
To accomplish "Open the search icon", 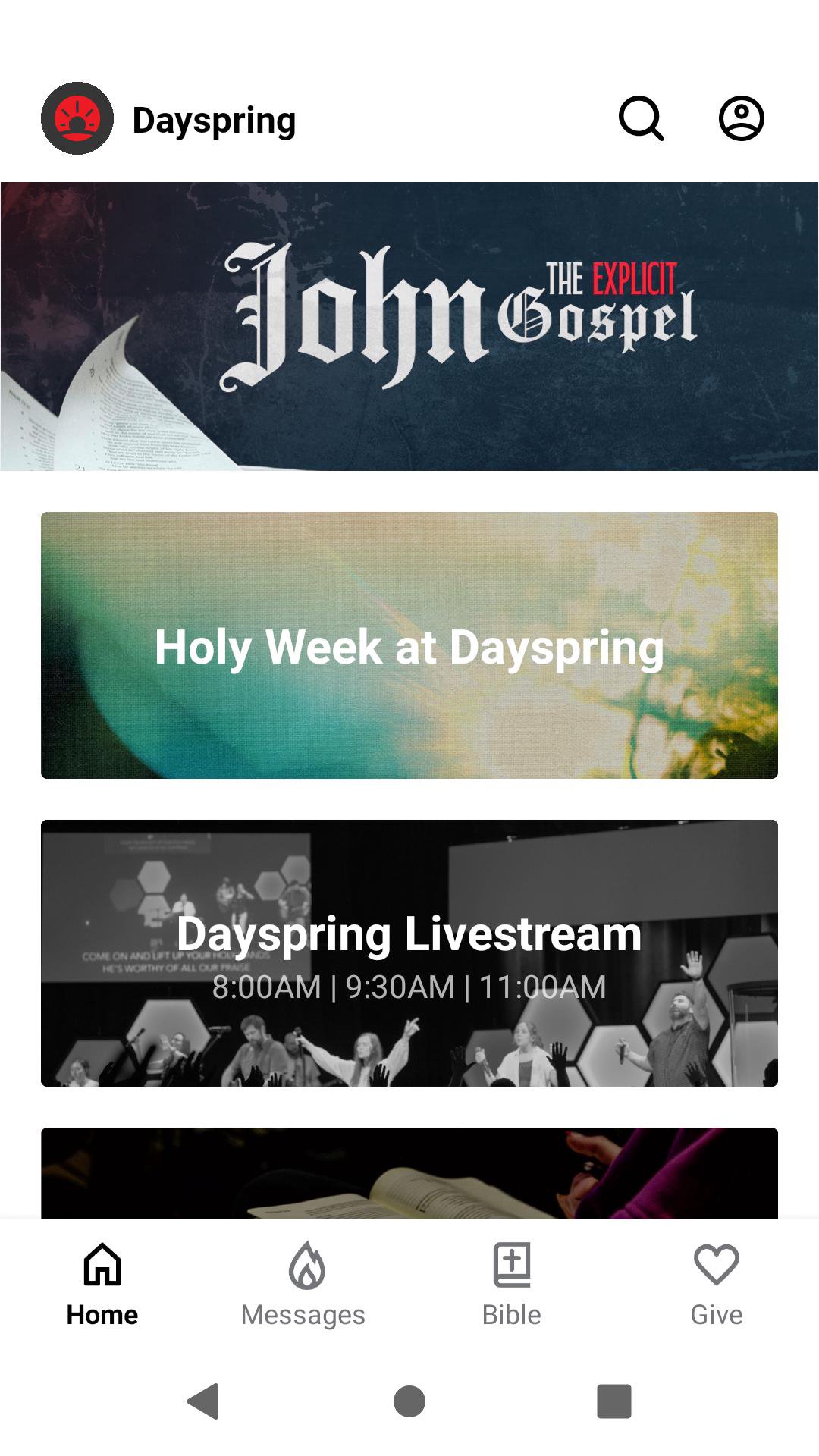I will coord(642,119).
